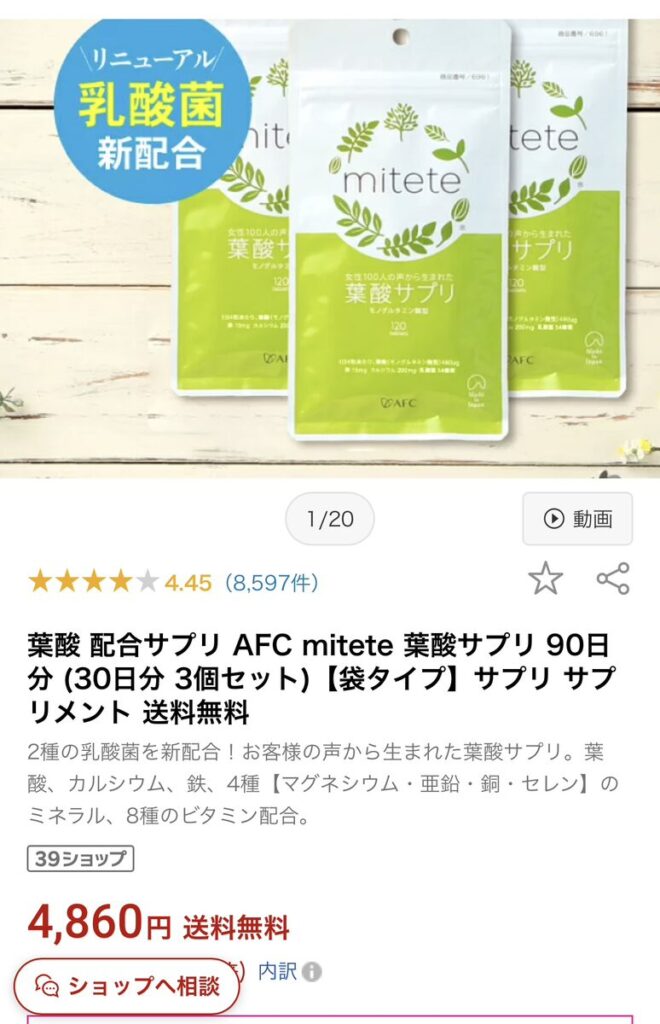Share this product page
Viewport: 660px width, 1024px height.
click(x=612, y=578)
